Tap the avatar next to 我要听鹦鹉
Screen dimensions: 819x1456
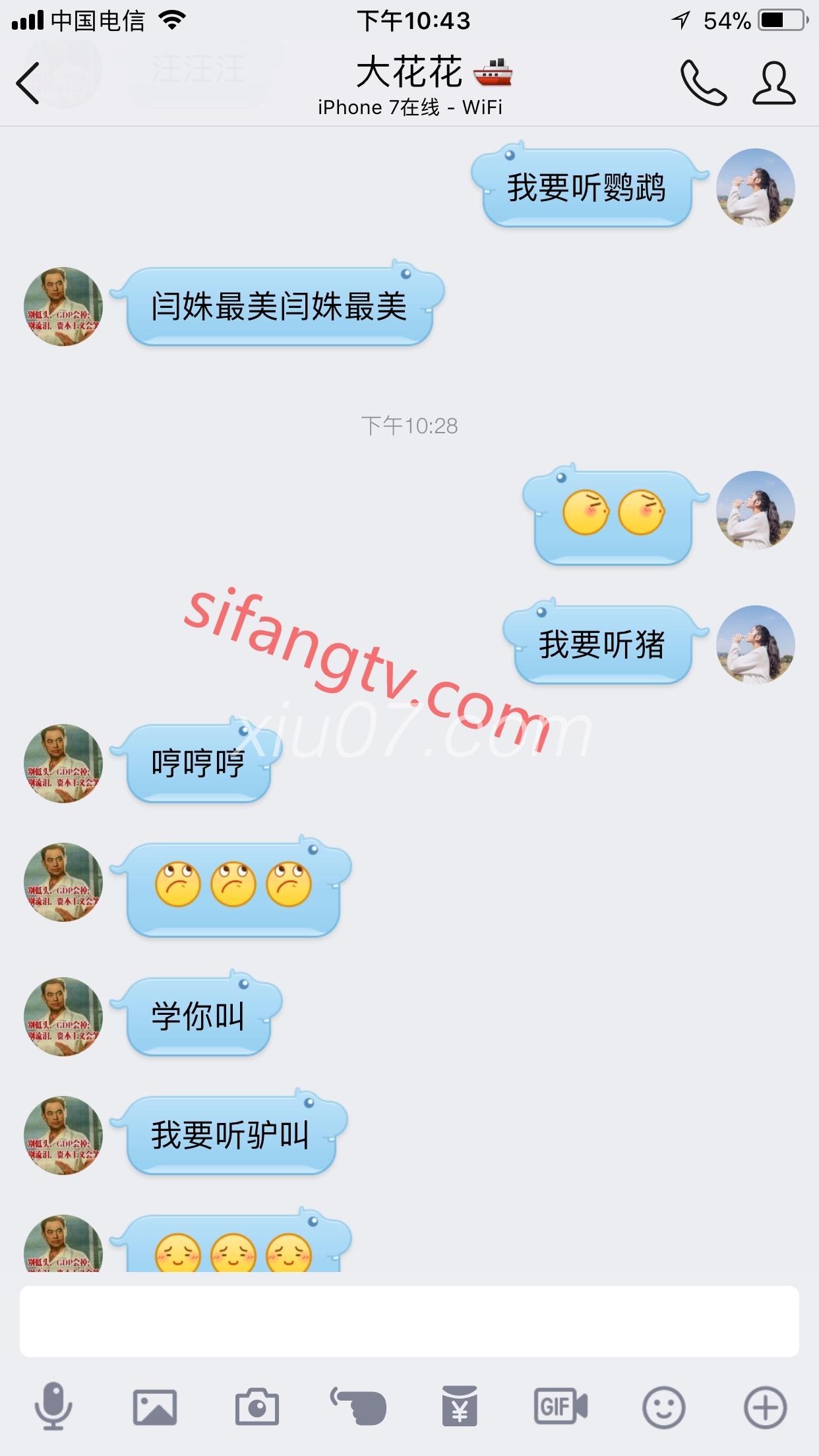pos(756,188)
